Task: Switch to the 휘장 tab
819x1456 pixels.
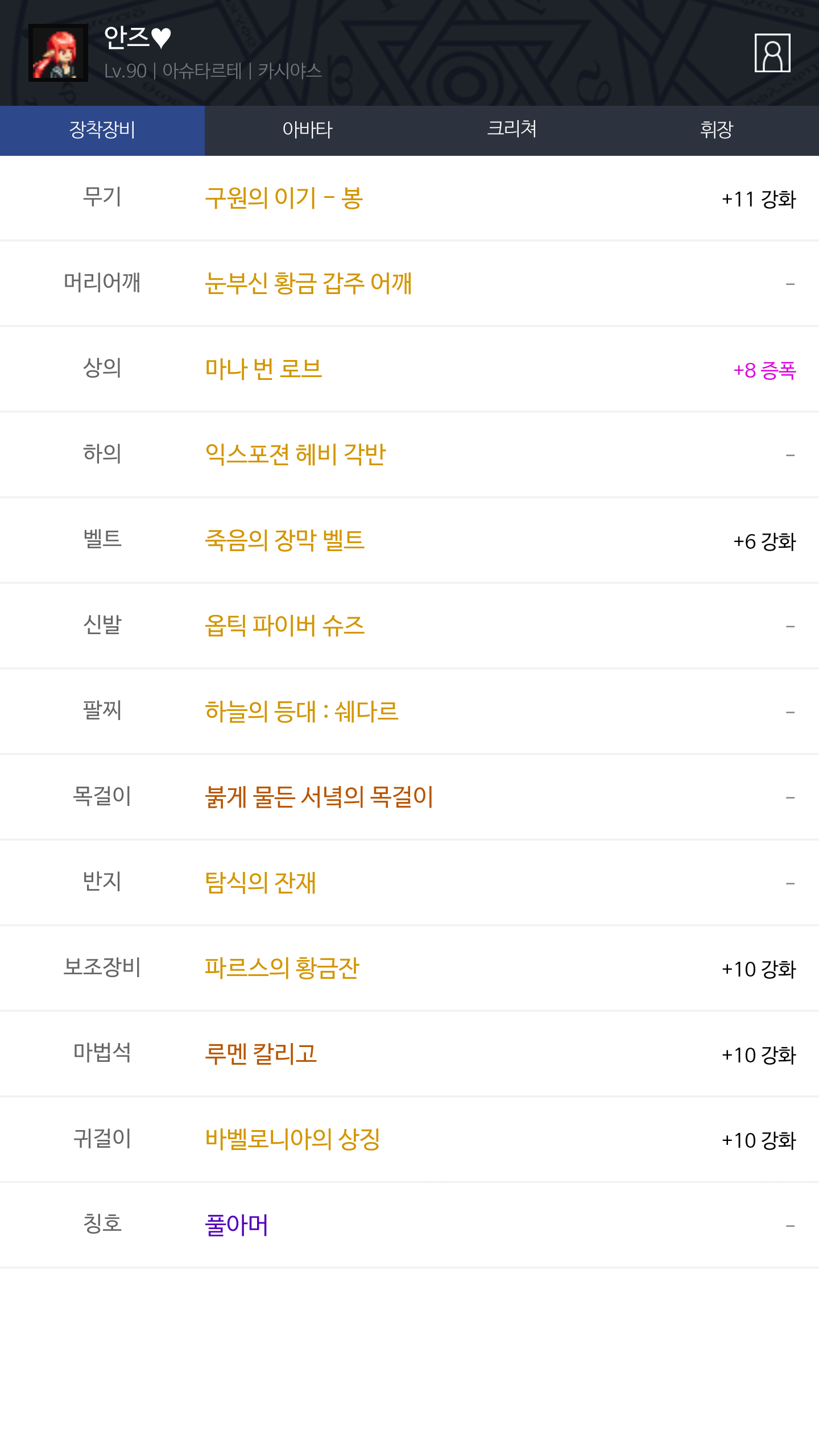Action: 717,130
